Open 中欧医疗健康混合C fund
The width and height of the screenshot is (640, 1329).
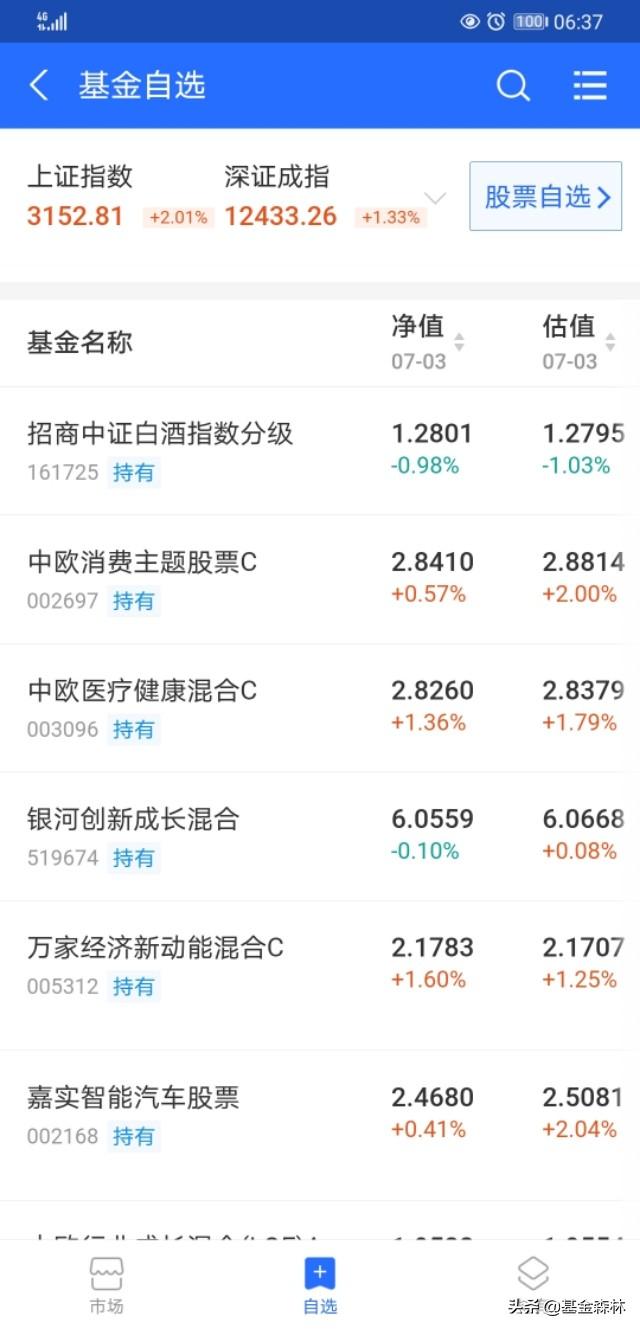320,708
